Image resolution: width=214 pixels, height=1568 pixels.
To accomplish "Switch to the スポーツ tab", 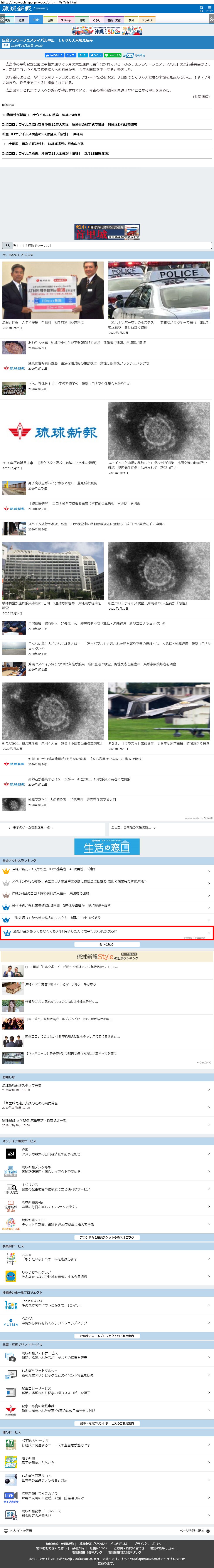I will pyautogui.click(x=66, y=20).
